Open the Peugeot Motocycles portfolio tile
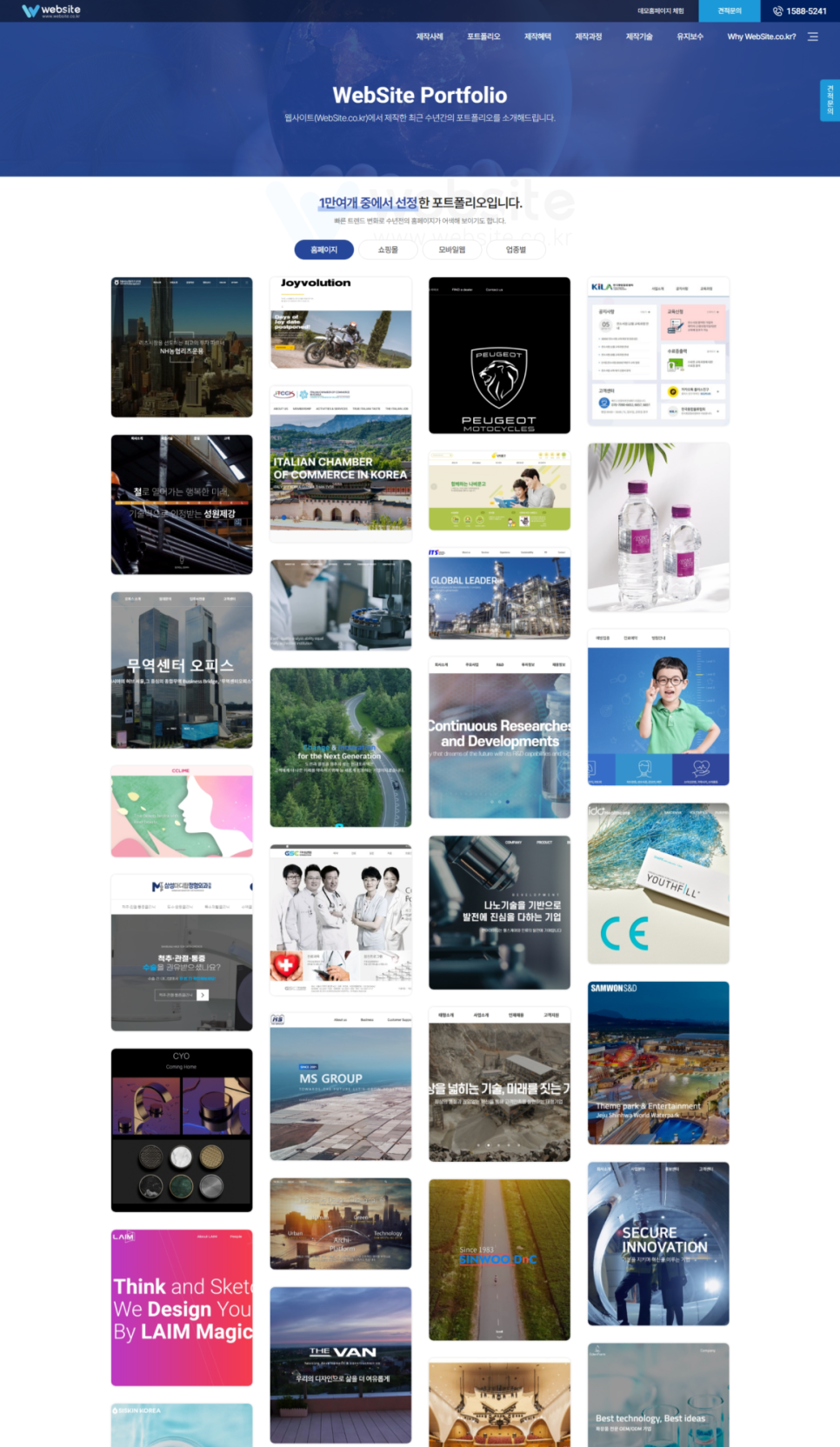Viewport: 840px width, 1447px height. 499,355
